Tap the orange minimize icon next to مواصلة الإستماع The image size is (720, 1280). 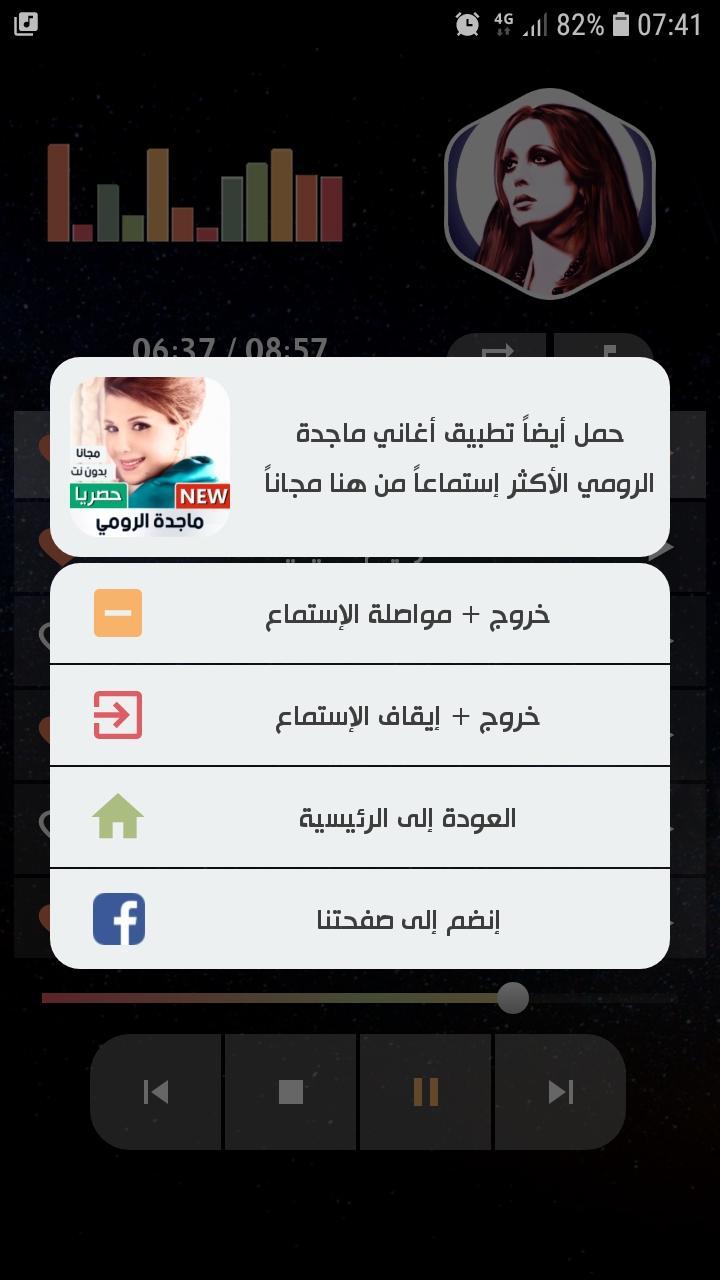[119, 611]
